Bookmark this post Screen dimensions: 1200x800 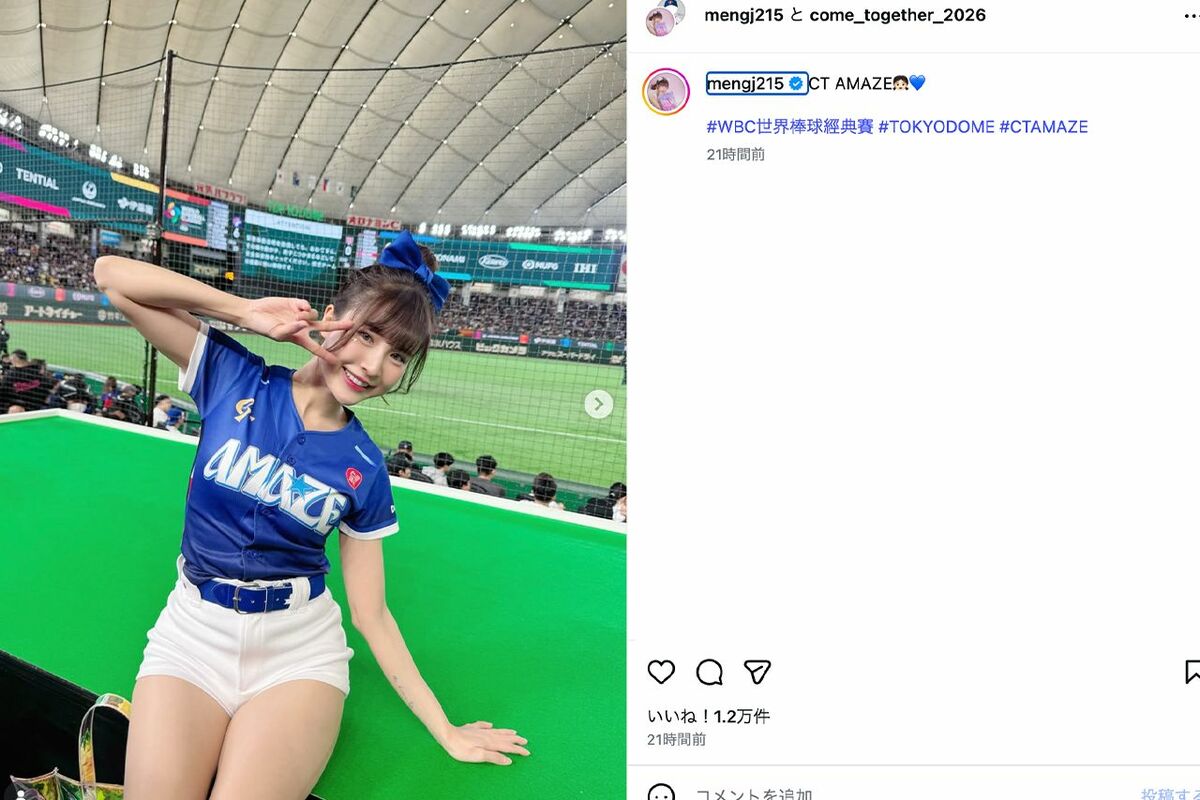point(1192,672)
